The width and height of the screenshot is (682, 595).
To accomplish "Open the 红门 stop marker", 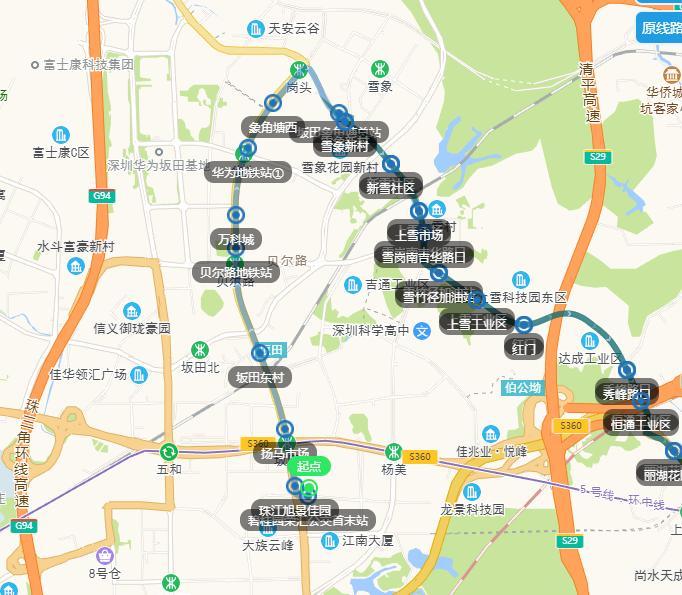I will [525, 324].
